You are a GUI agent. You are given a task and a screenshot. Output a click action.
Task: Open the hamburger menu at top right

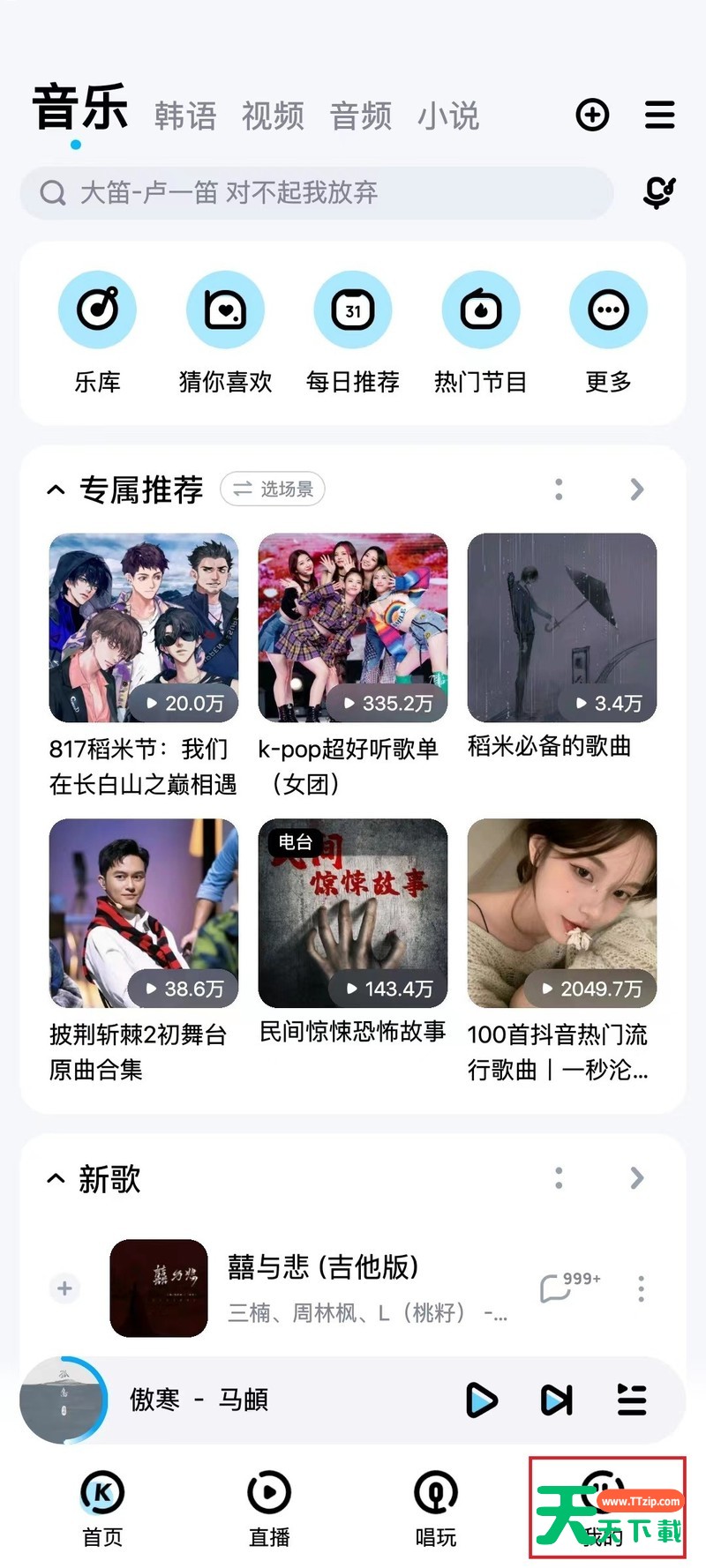point(659,115)
